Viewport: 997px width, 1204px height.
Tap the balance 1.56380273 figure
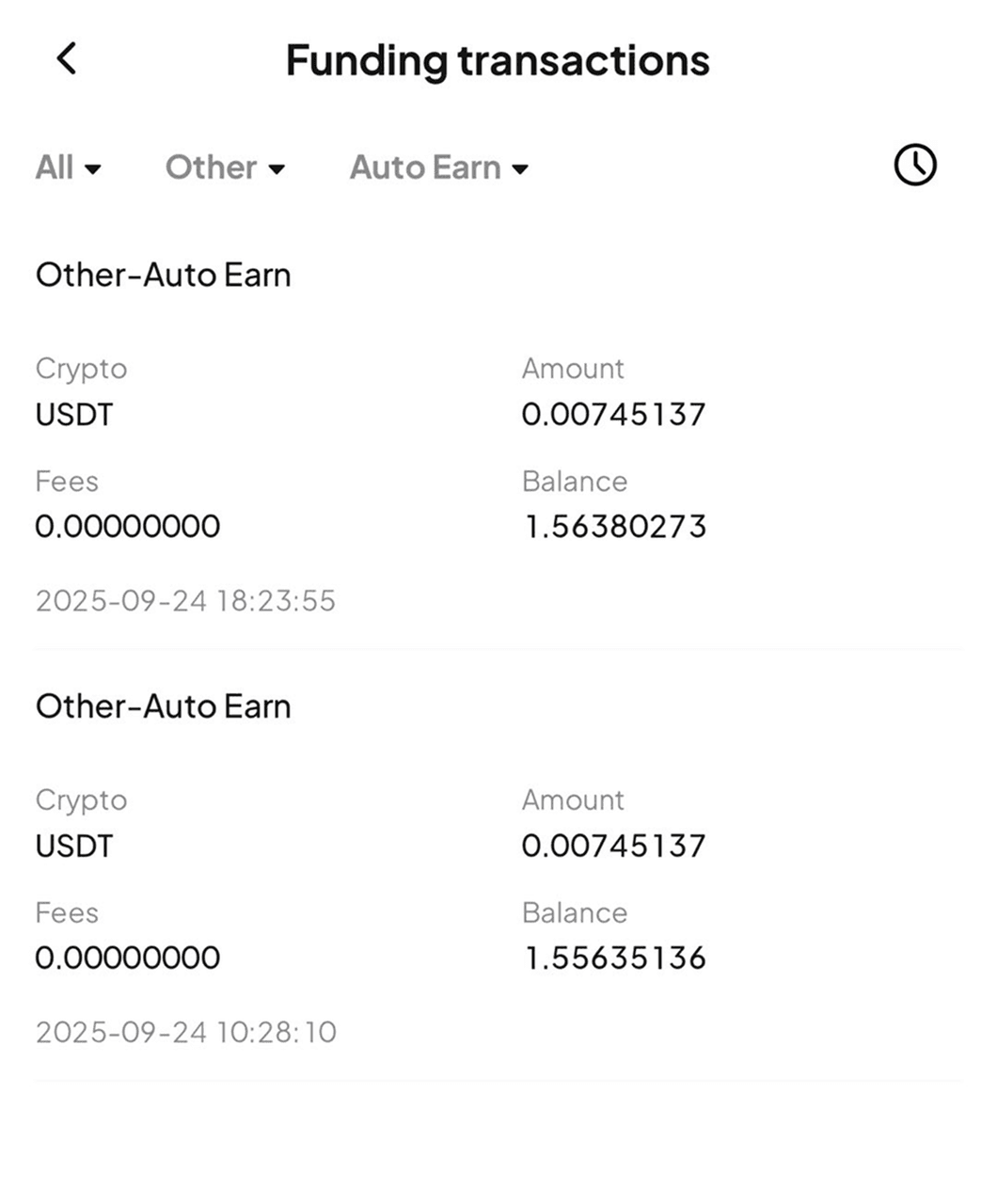[614, 527]
